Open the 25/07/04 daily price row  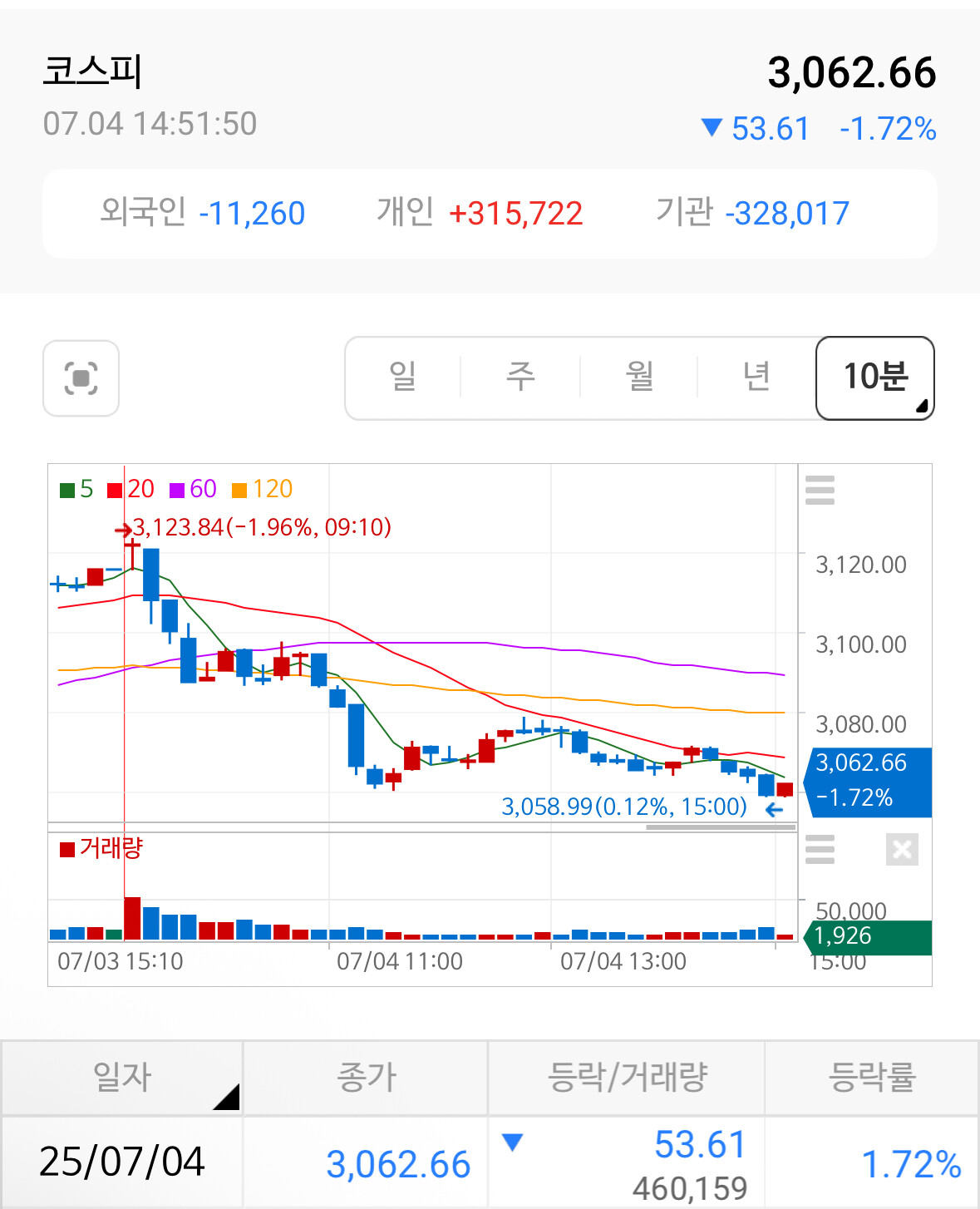(x=122, y=1162)
